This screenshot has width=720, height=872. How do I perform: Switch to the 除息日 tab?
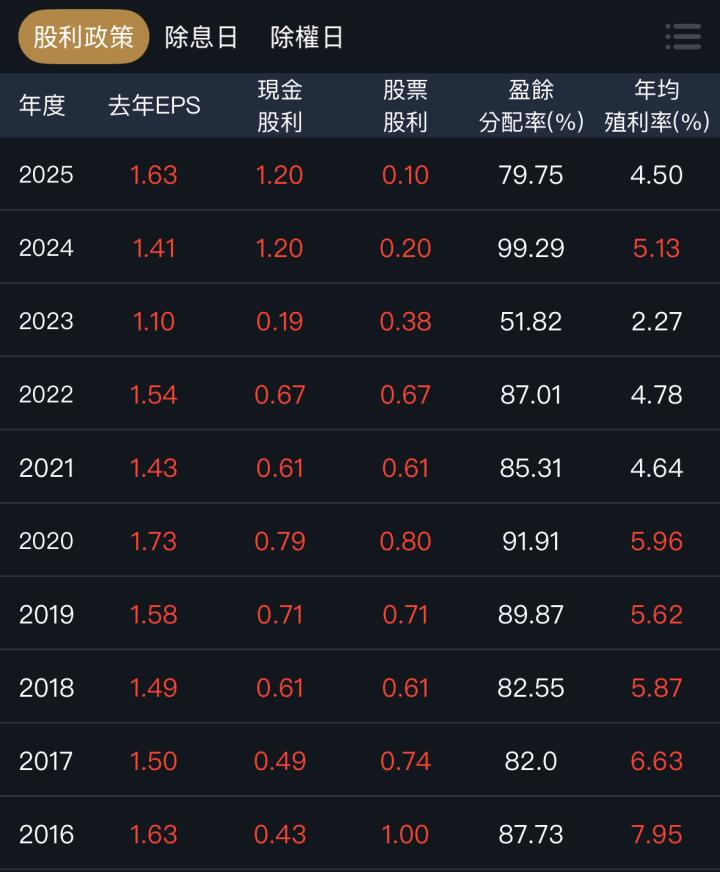pos(201,37)
